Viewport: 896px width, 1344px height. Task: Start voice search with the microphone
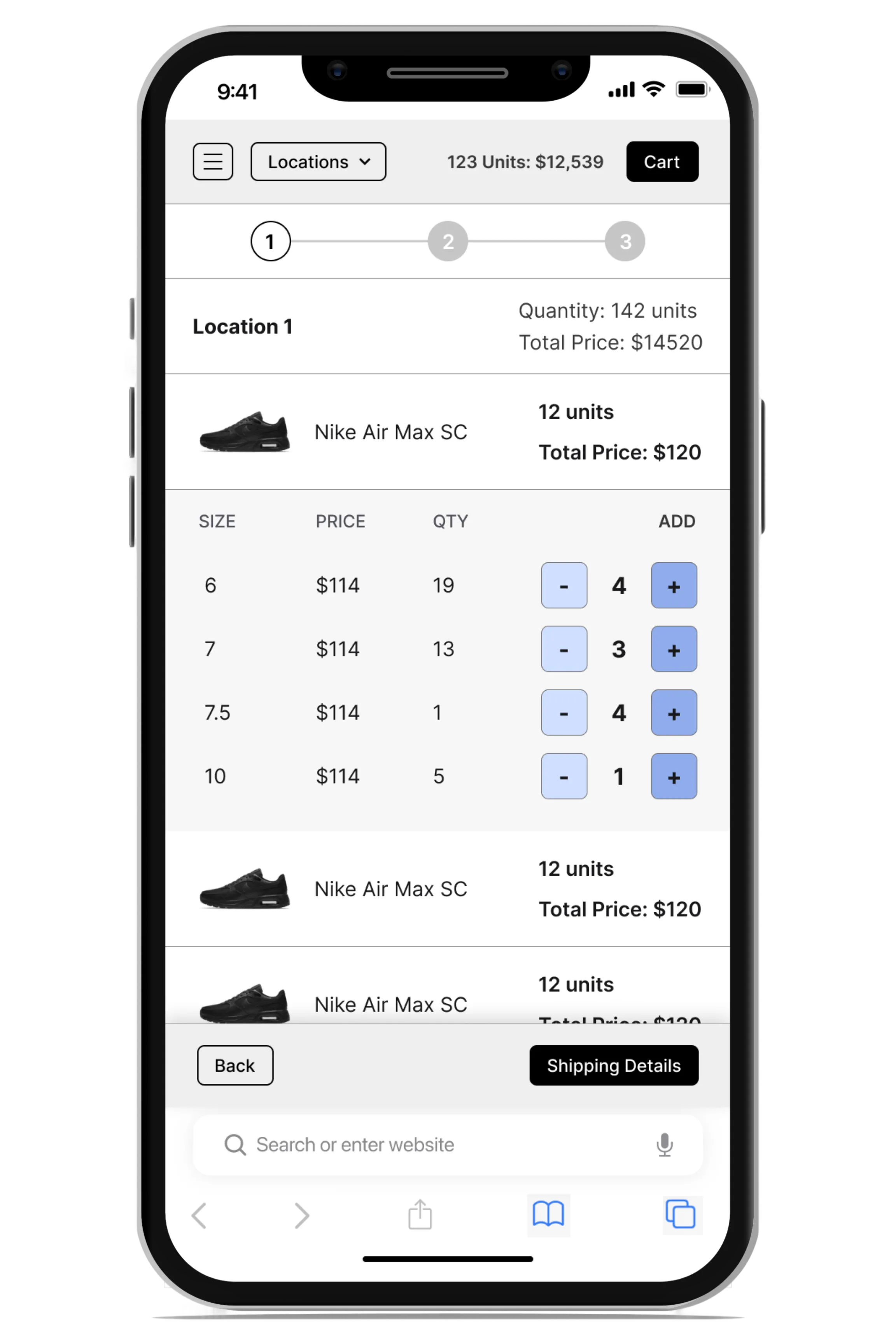click(664, 1144)
